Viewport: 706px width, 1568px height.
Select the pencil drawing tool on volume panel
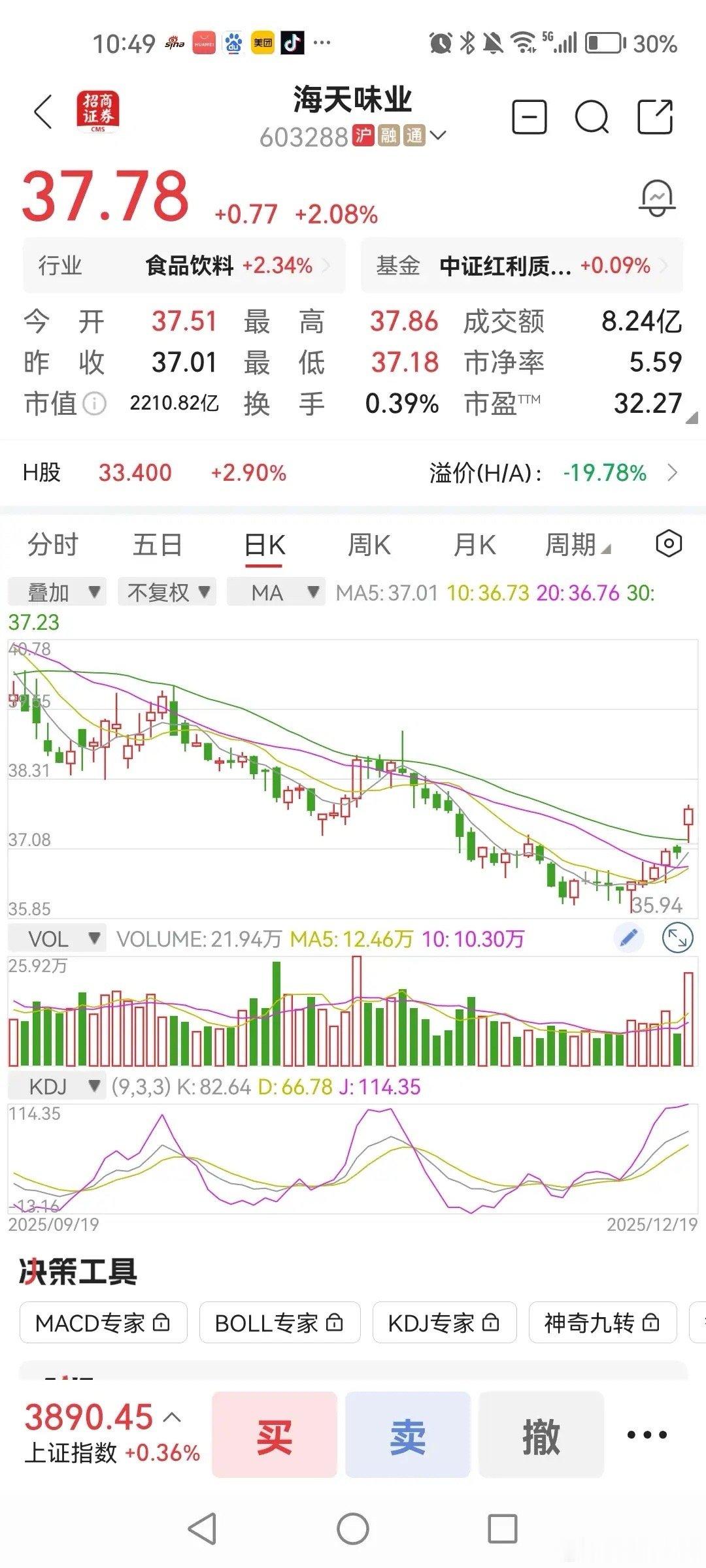pos(628,936)
